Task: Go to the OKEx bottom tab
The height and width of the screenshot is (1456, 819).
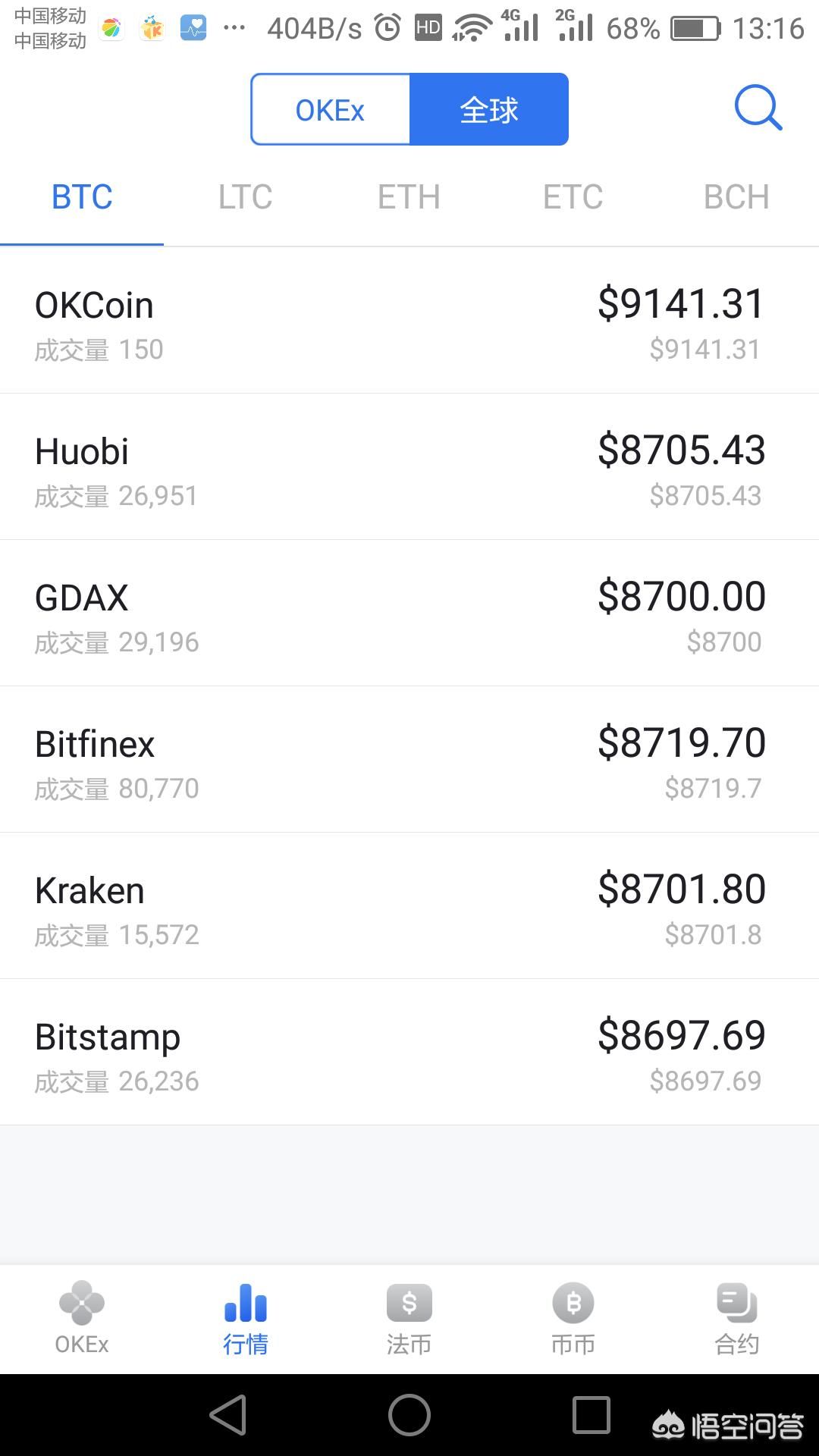Action: pos(82,1319)
